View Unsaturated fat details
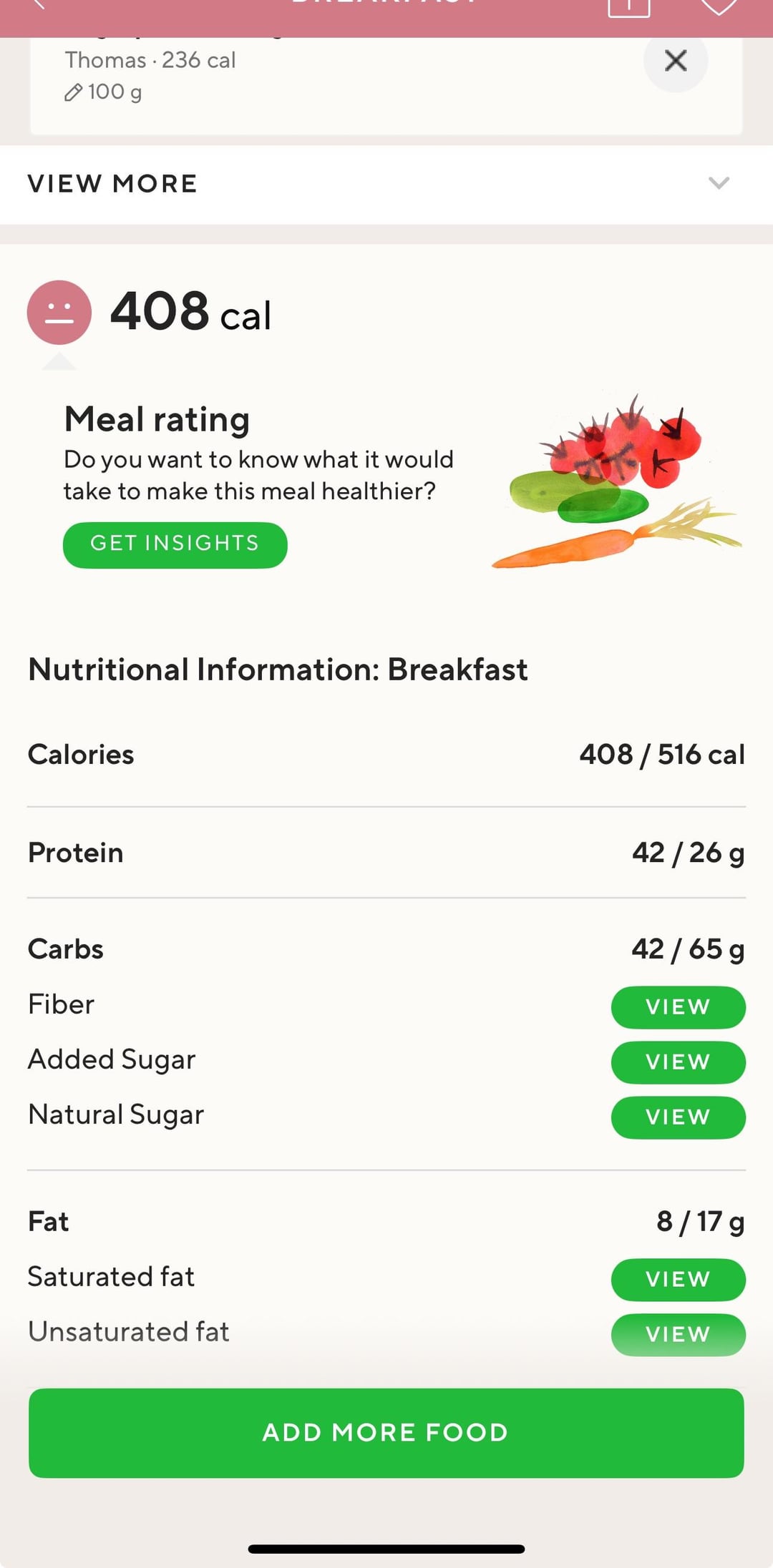This screenshot has height=1568, width=773. [677, 1334]
